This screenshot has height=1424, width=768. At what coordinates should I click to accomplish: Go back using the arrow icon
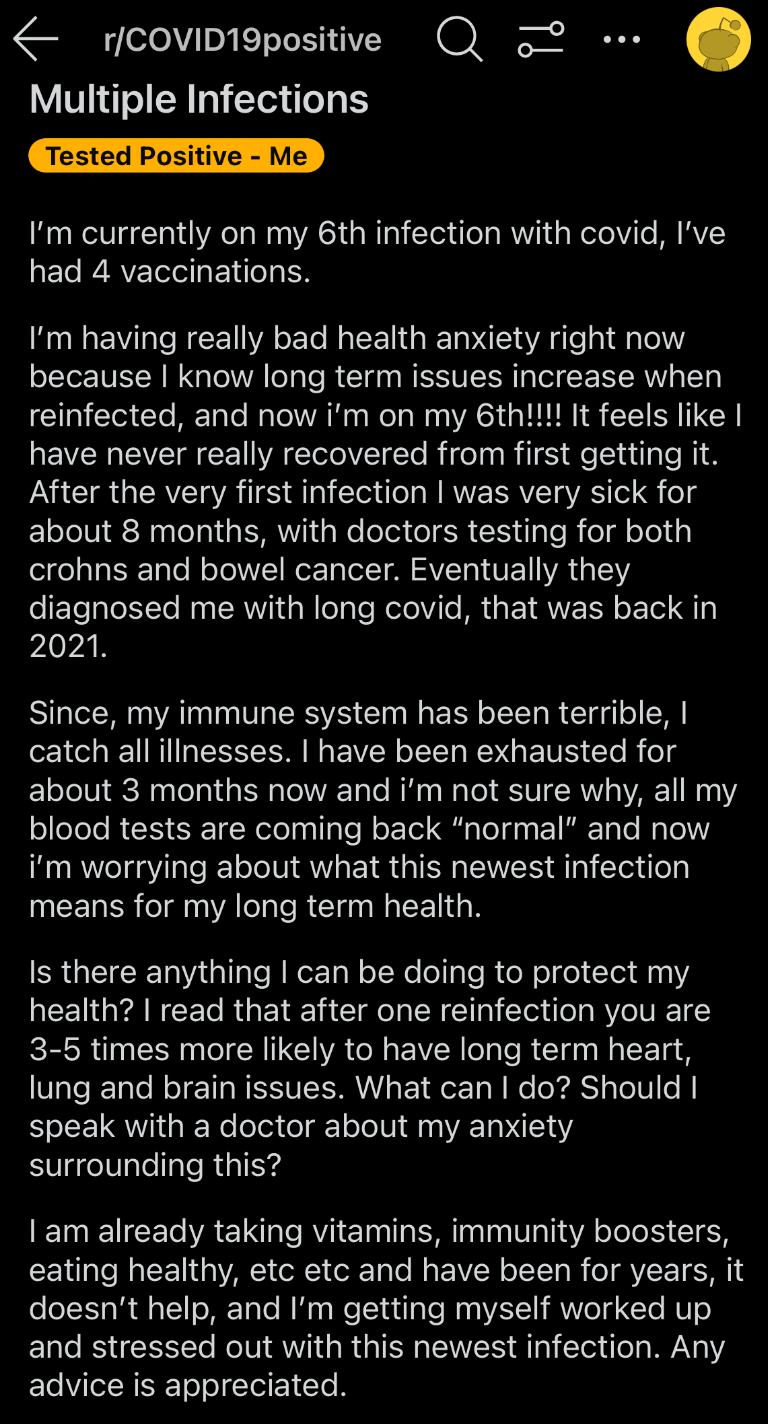36,40
